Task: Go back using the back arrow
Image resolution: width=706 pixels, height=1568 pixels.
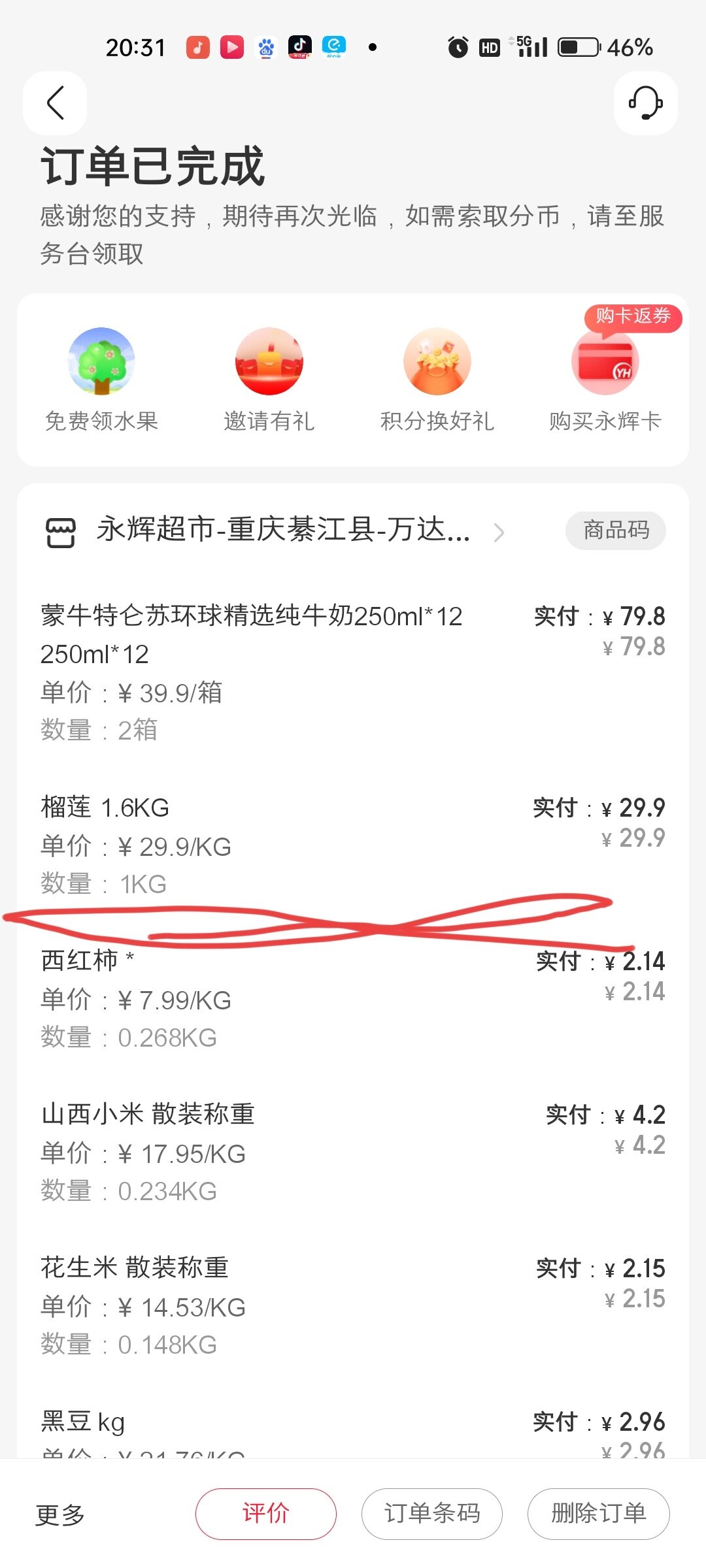Action: pos(55,103)
